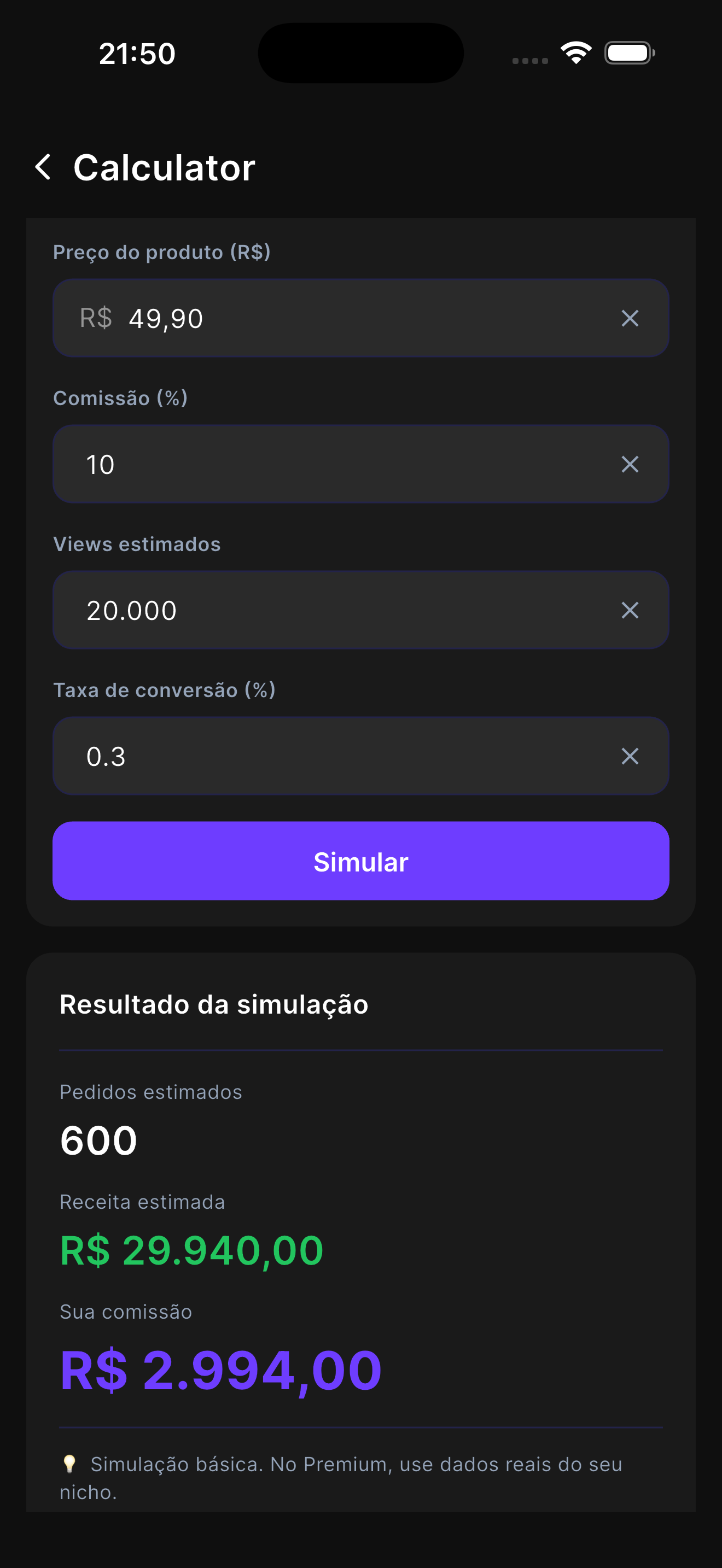Select the views field showing 20.000
722x1568 pixels.
click(x=243, y=610)
